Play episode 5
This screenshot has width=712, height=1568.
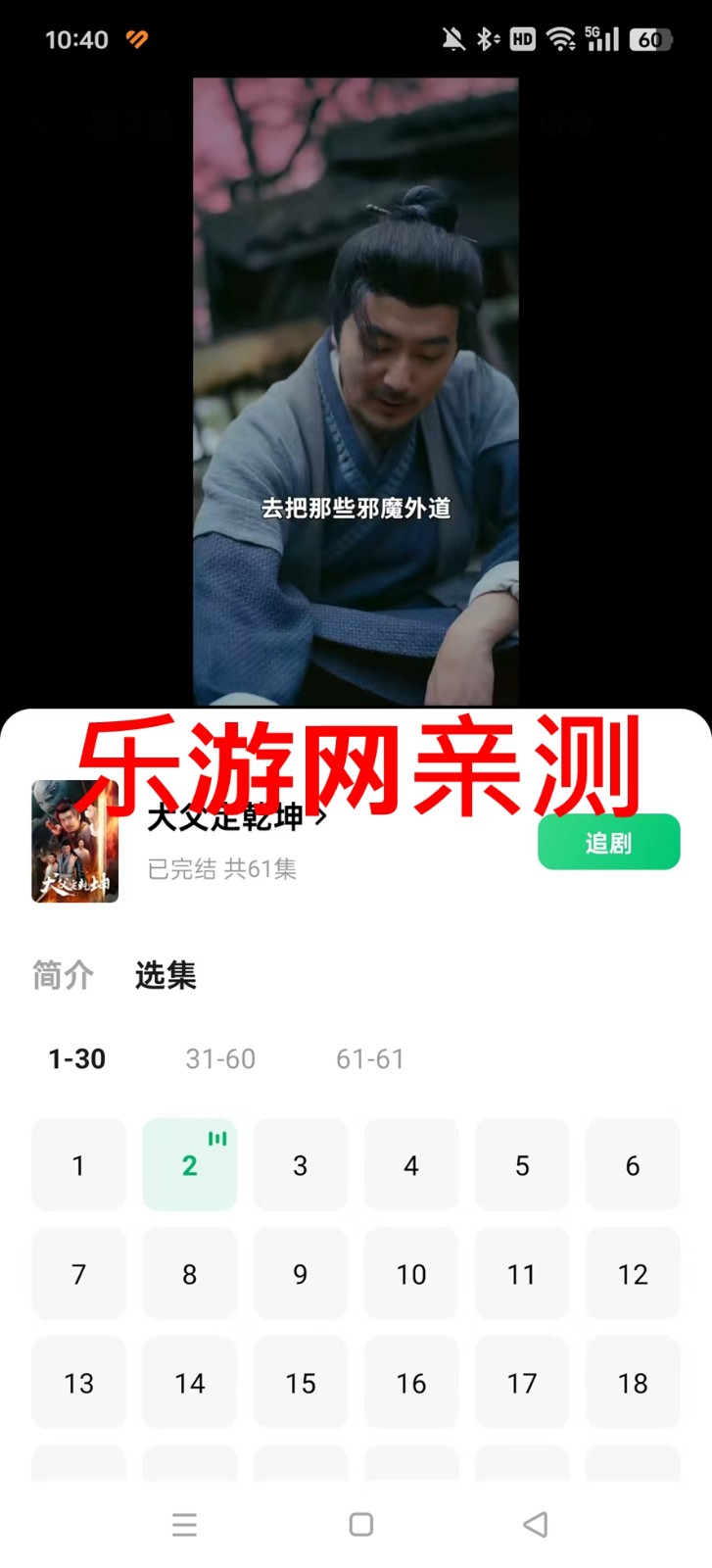coord(522,1164)
